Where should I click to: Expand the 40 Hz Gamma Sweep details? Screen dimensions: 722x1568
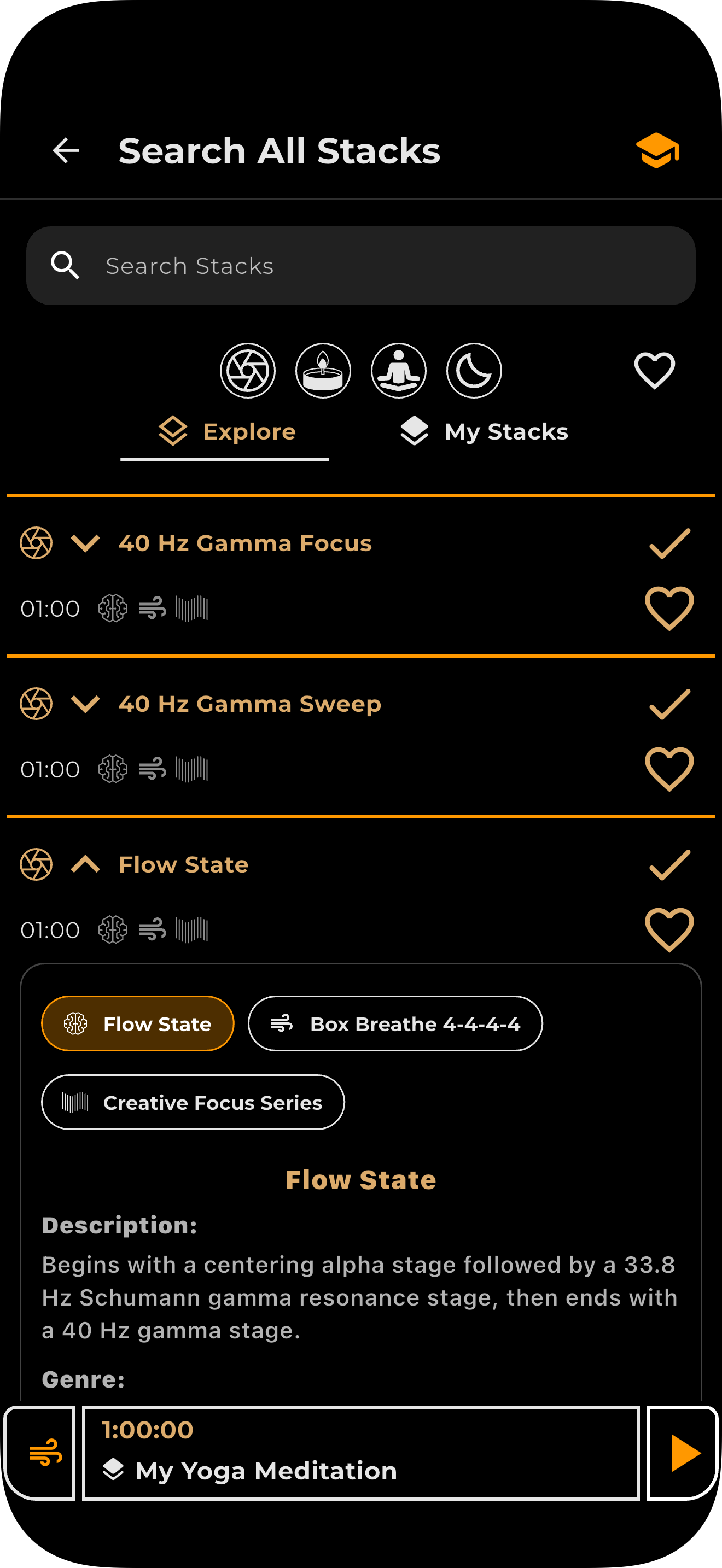point(86,704)
